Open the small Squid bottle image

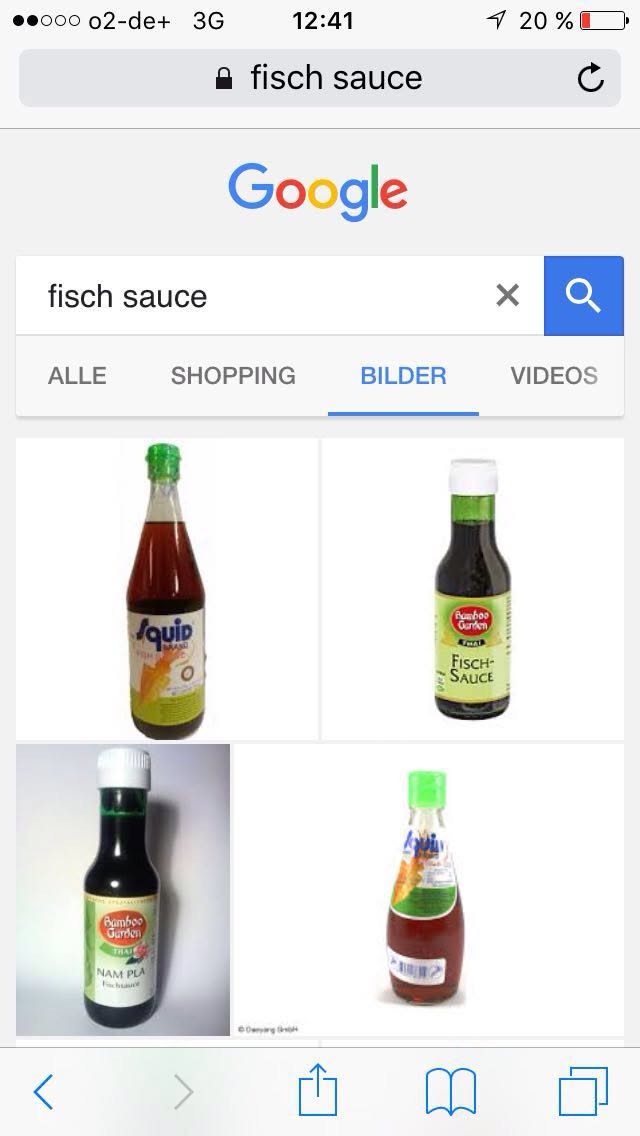[x=428, y=889]
